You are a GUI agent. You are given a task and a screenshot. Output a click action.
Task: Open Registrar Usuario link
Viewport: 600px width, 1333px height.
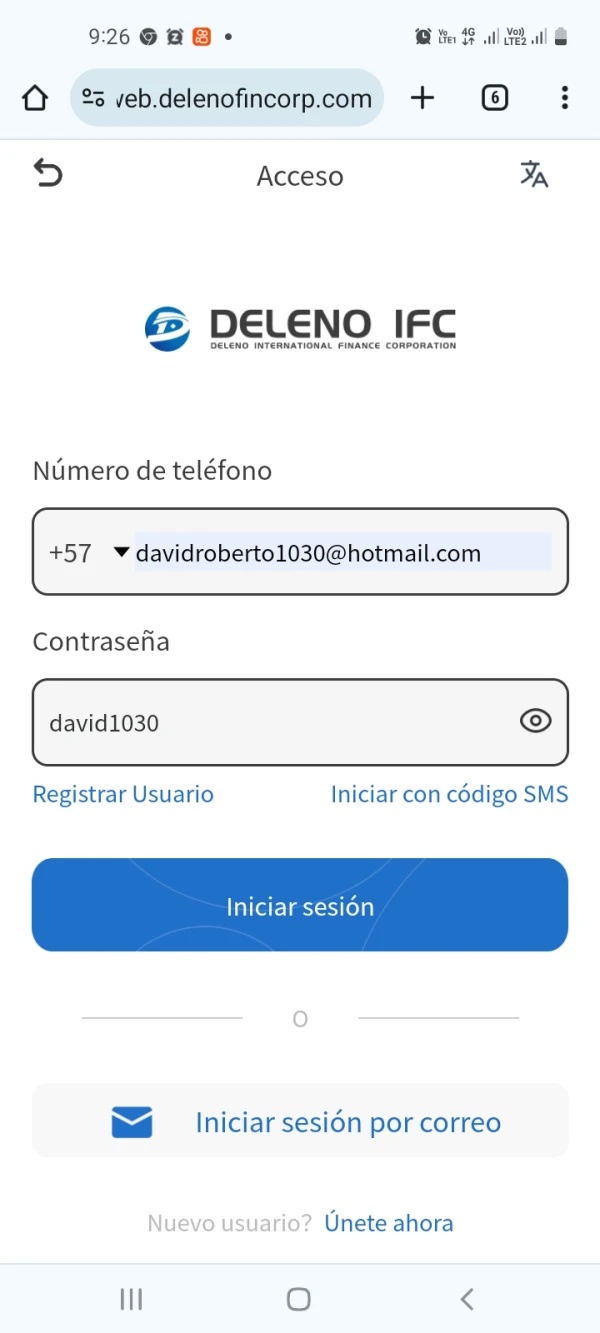[123, 794]
